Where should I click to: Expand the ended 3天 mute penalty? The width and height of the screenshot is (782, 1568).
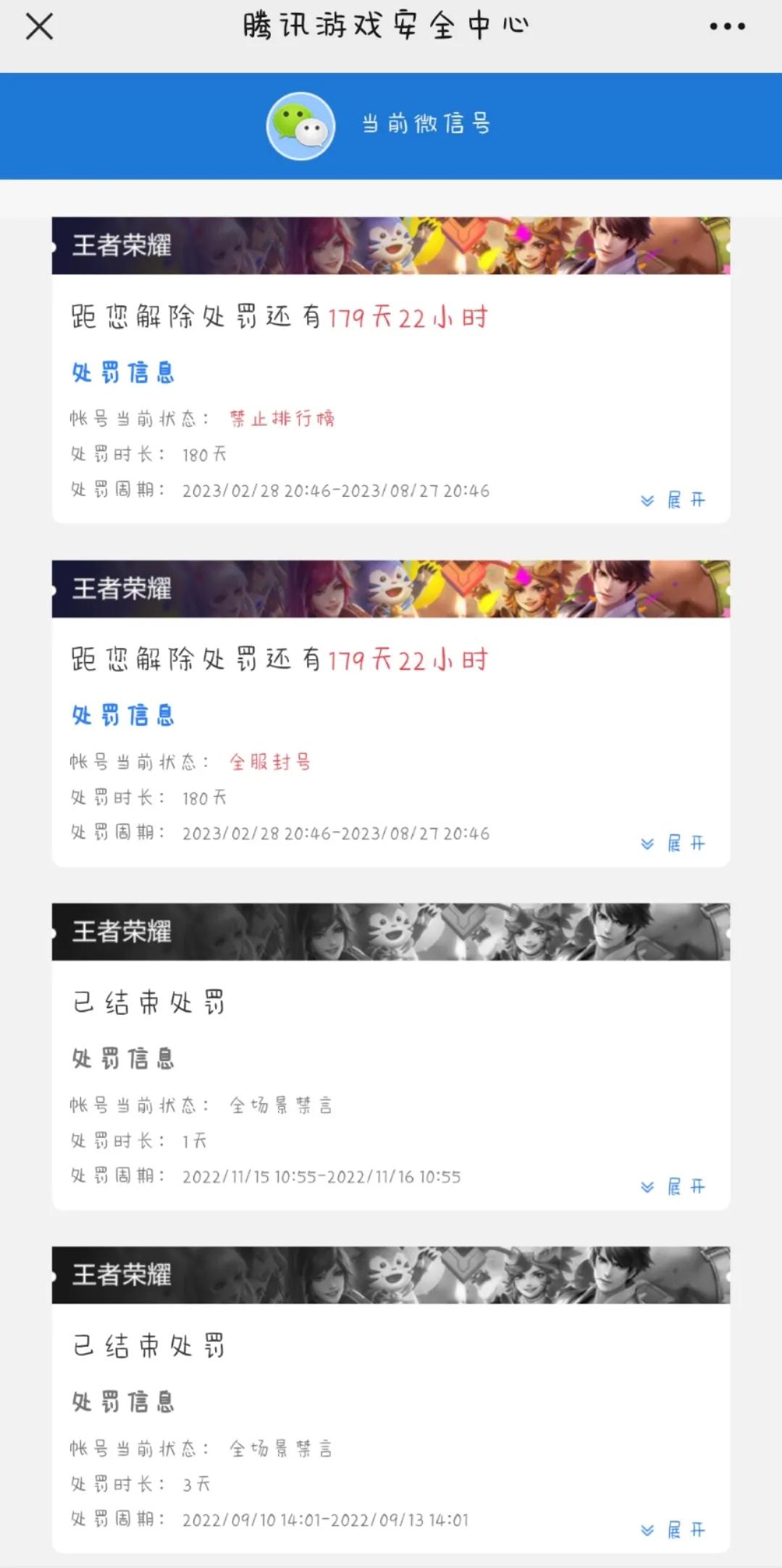click(673, 1530)
